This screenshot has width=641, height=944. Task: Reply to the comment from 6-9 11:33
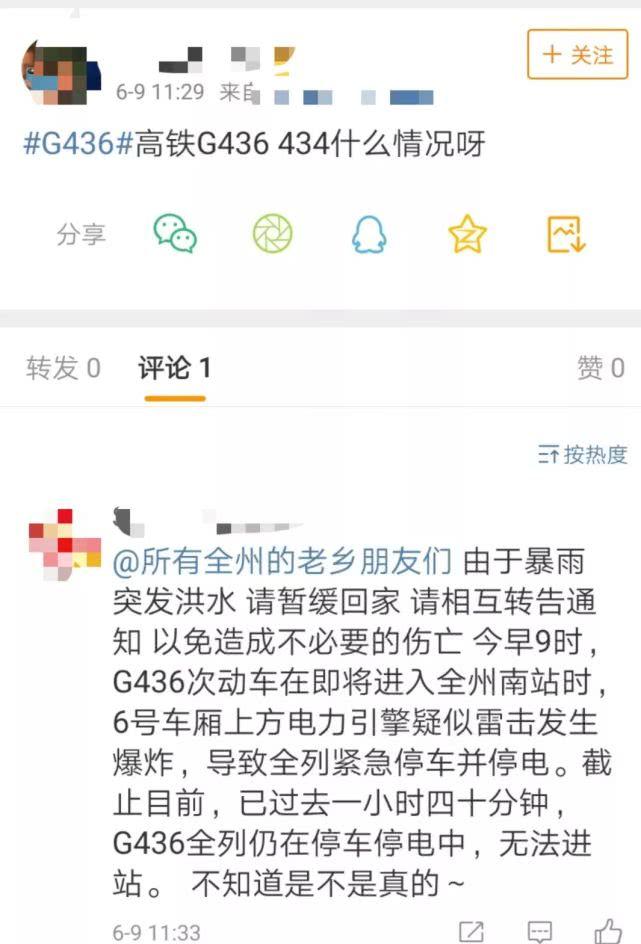pyautogui.click(x=540, y=930)
